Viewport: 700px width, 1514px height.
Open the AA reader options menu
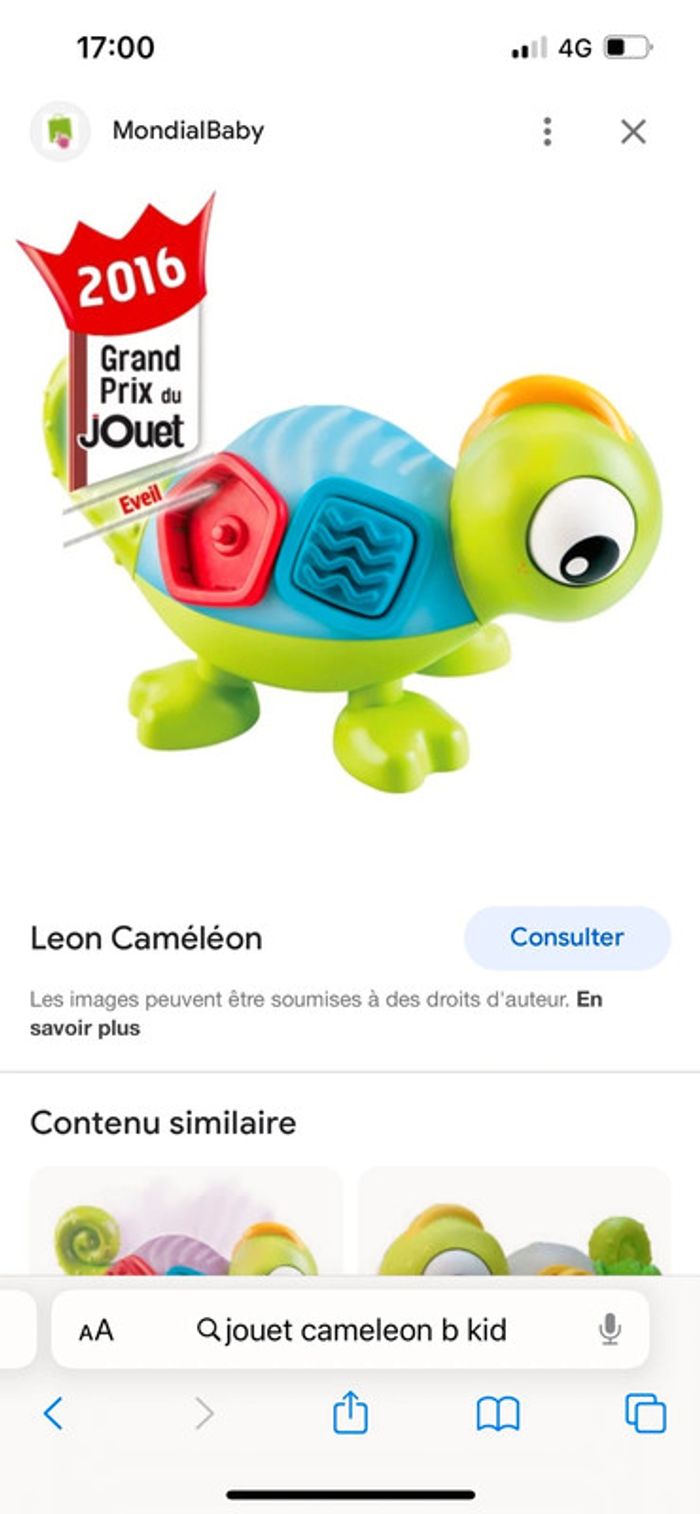click(96, 1331)
